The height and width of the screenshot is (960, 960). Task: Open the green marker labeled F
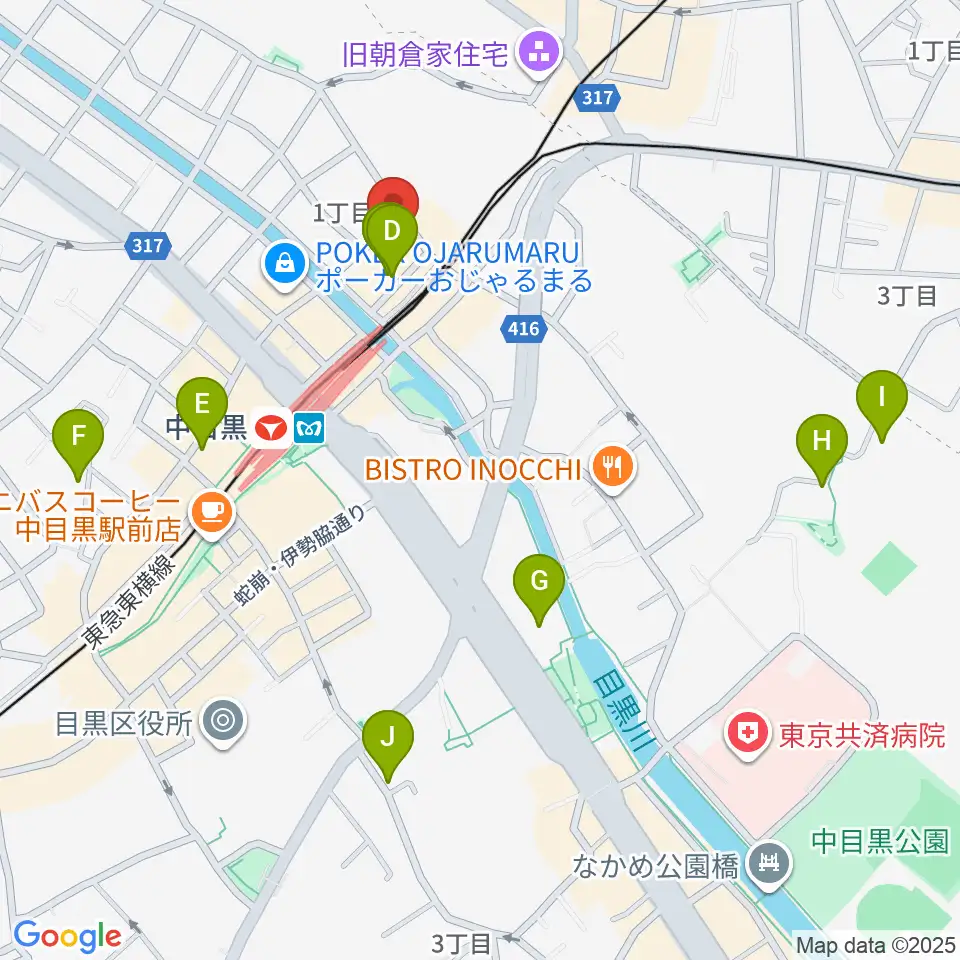point(78,443)
